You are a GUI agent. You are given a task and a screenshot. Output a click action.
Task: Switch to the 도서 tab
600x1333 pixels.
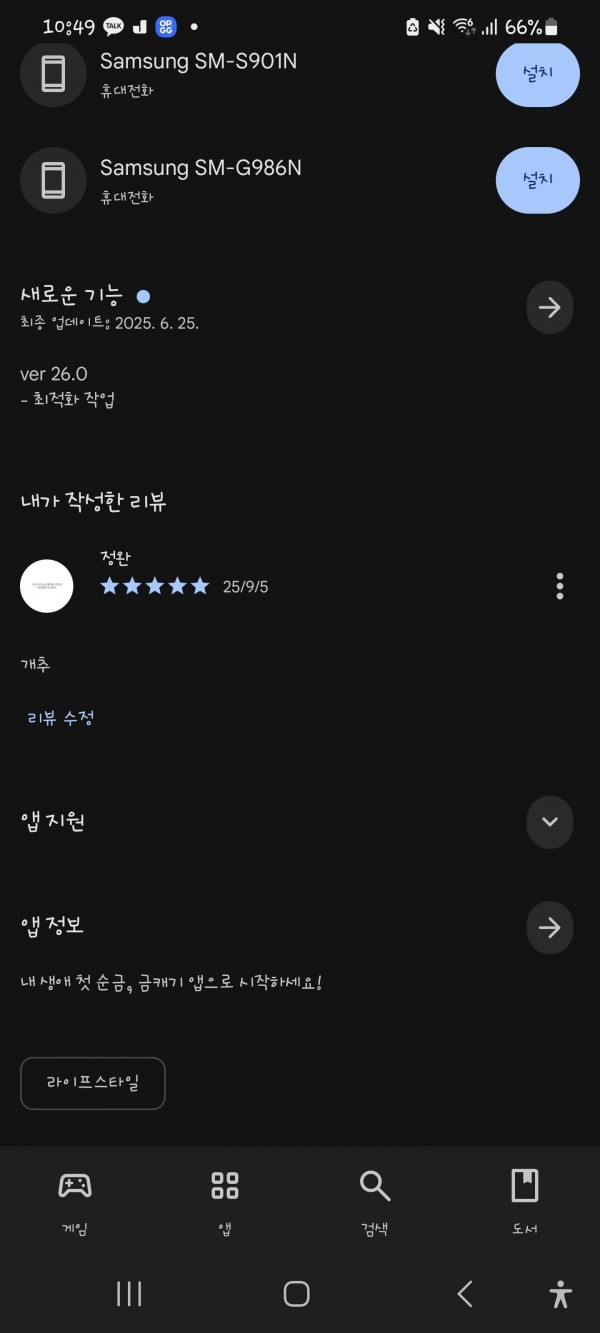point(525,1203)
